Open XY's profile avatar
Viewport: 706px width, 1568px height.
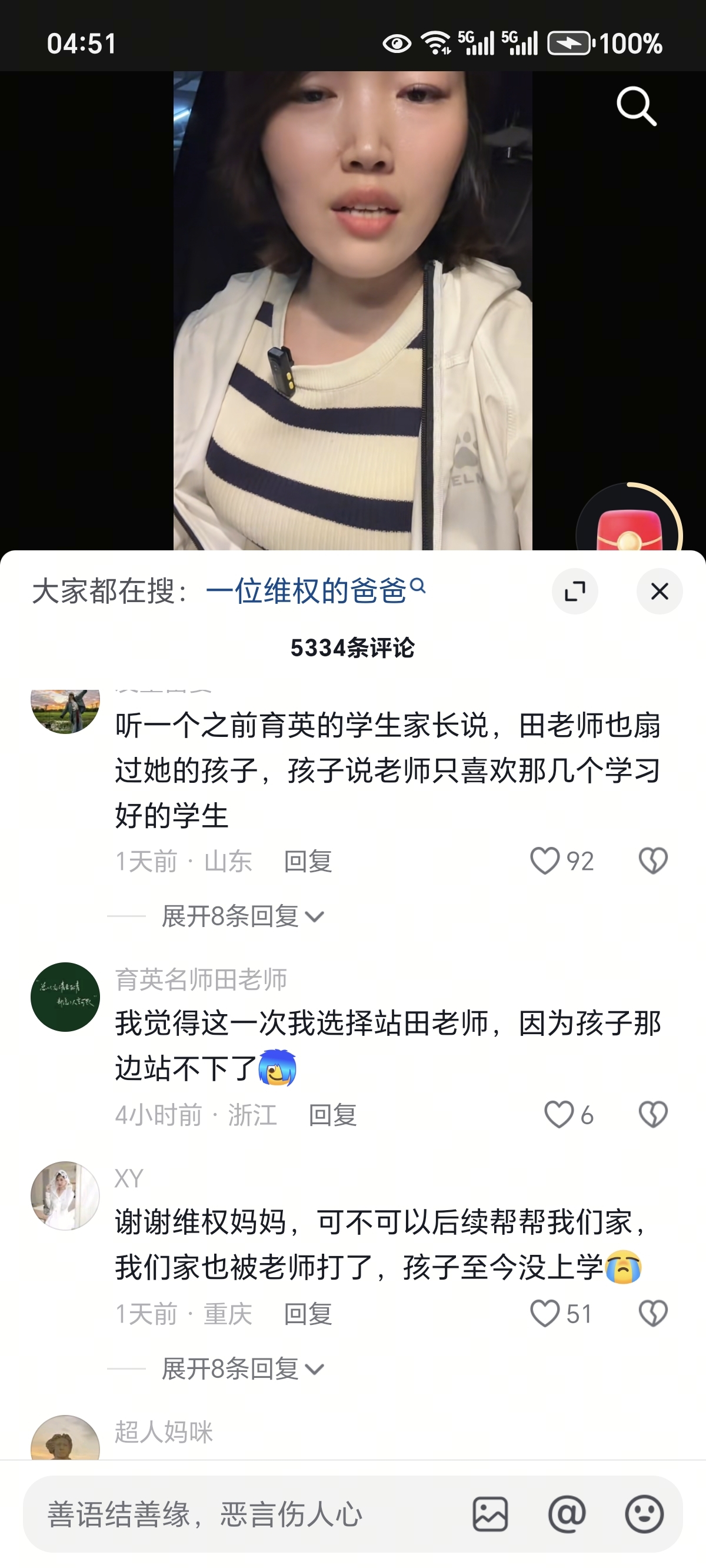coord(65,1195)
